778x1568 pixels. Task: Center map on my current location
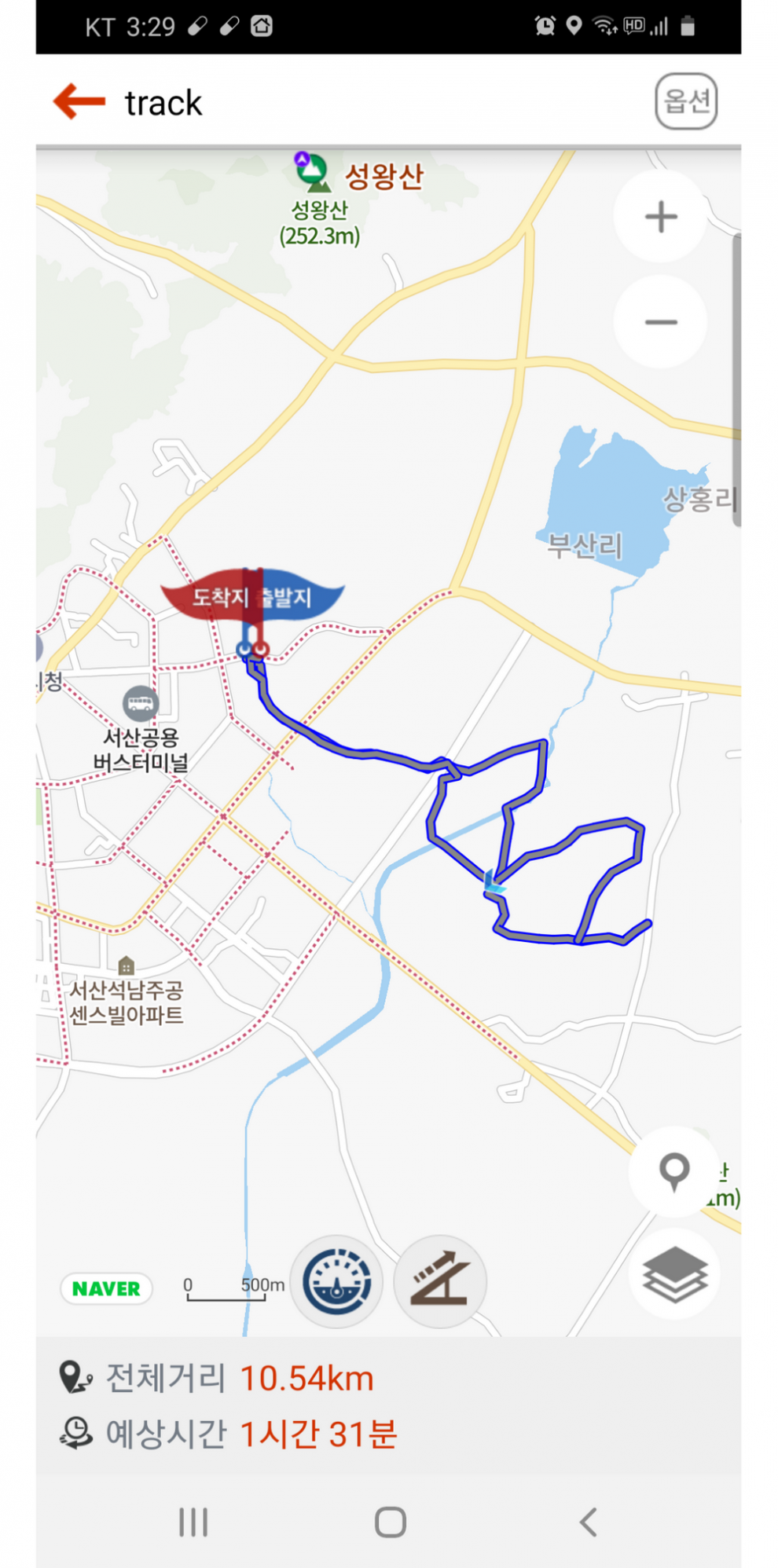point(673,1171)
